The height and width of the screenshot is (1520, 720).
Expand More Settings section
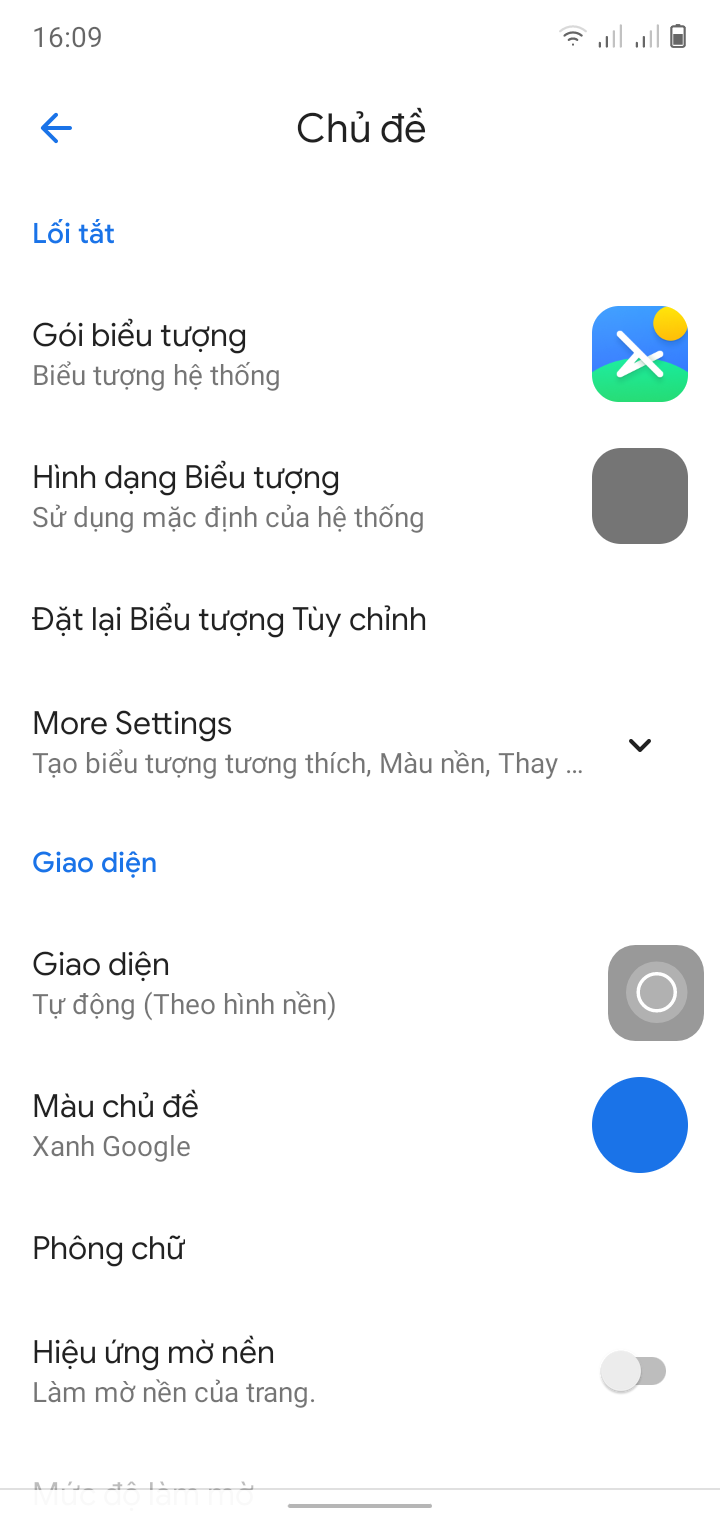[x=639, y=744]
